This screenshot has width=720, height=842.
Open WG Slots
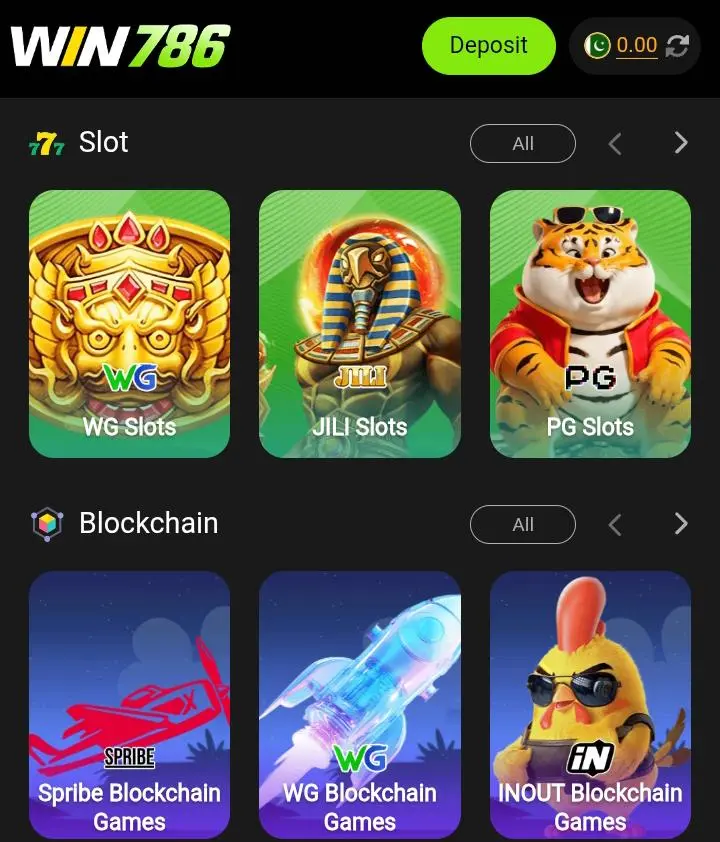click(x=130, y=323)
